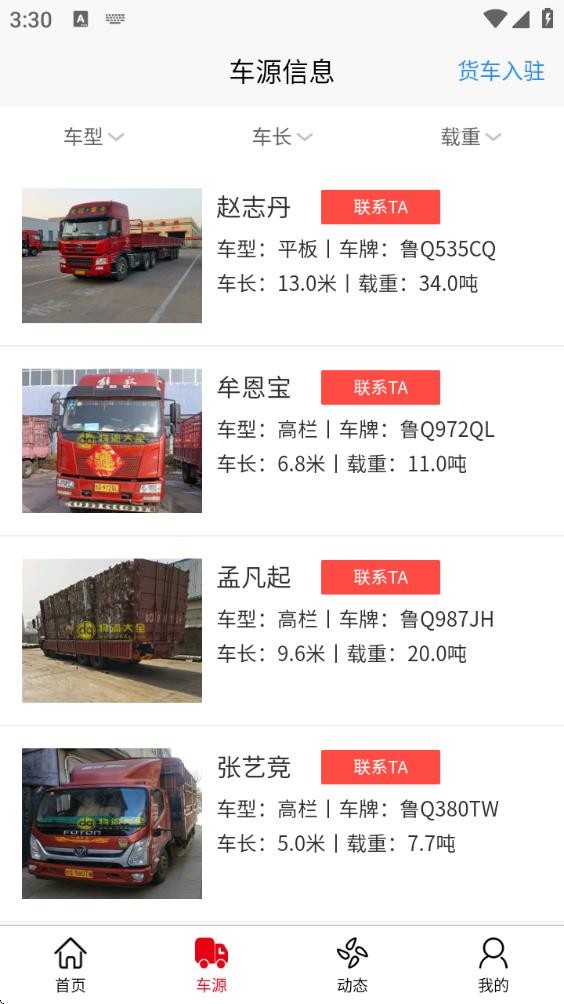The image size is (564, 1004).
Task: Open the 我的 tab
Action: pyautogui.click(x=493, y=966)
